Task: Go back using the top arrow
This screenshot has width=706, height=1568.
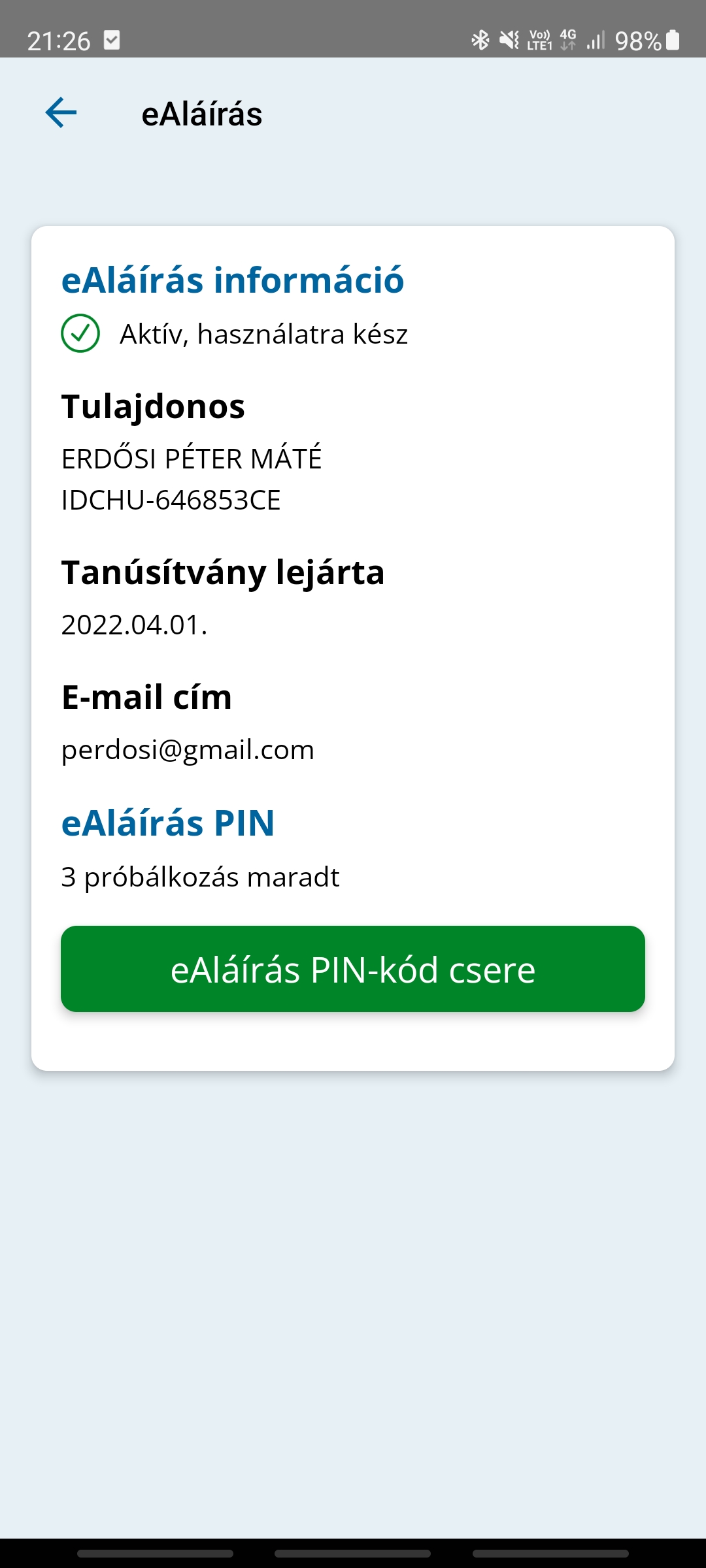Action: tap(61, 113)
